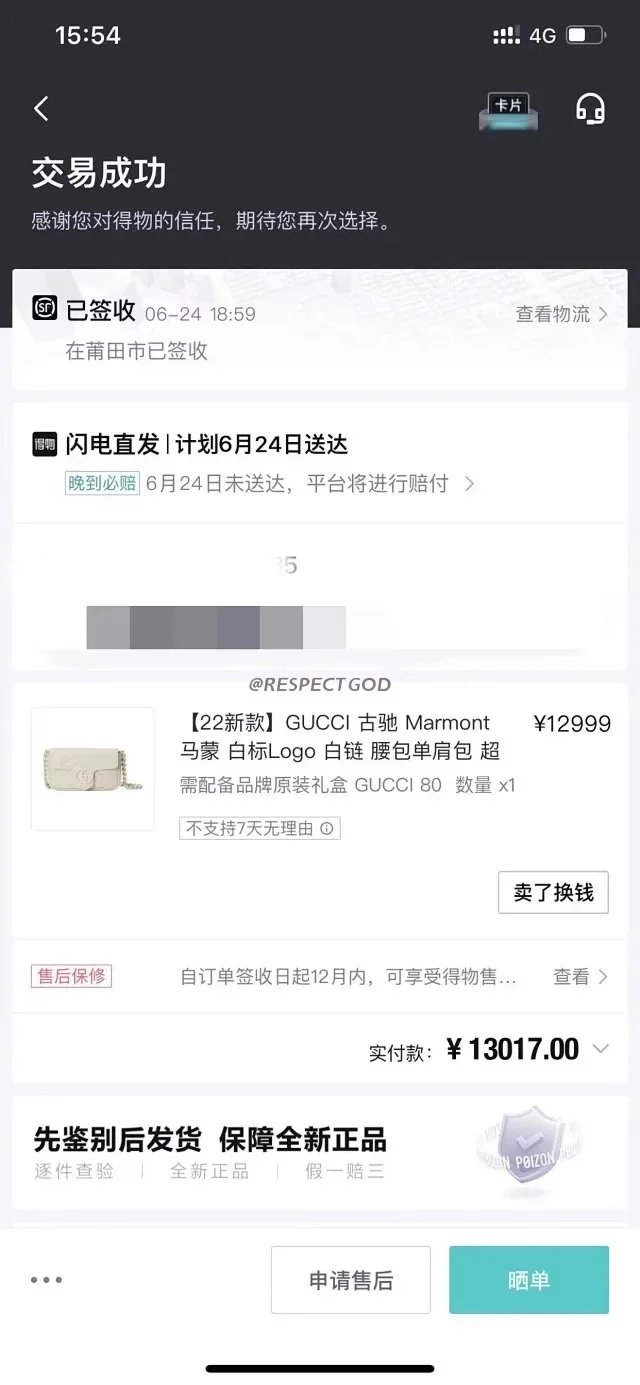The width and height of the screenshot is (640, 1385).
Task: Open the three-dot more options menu
Action: point(46,1279)
